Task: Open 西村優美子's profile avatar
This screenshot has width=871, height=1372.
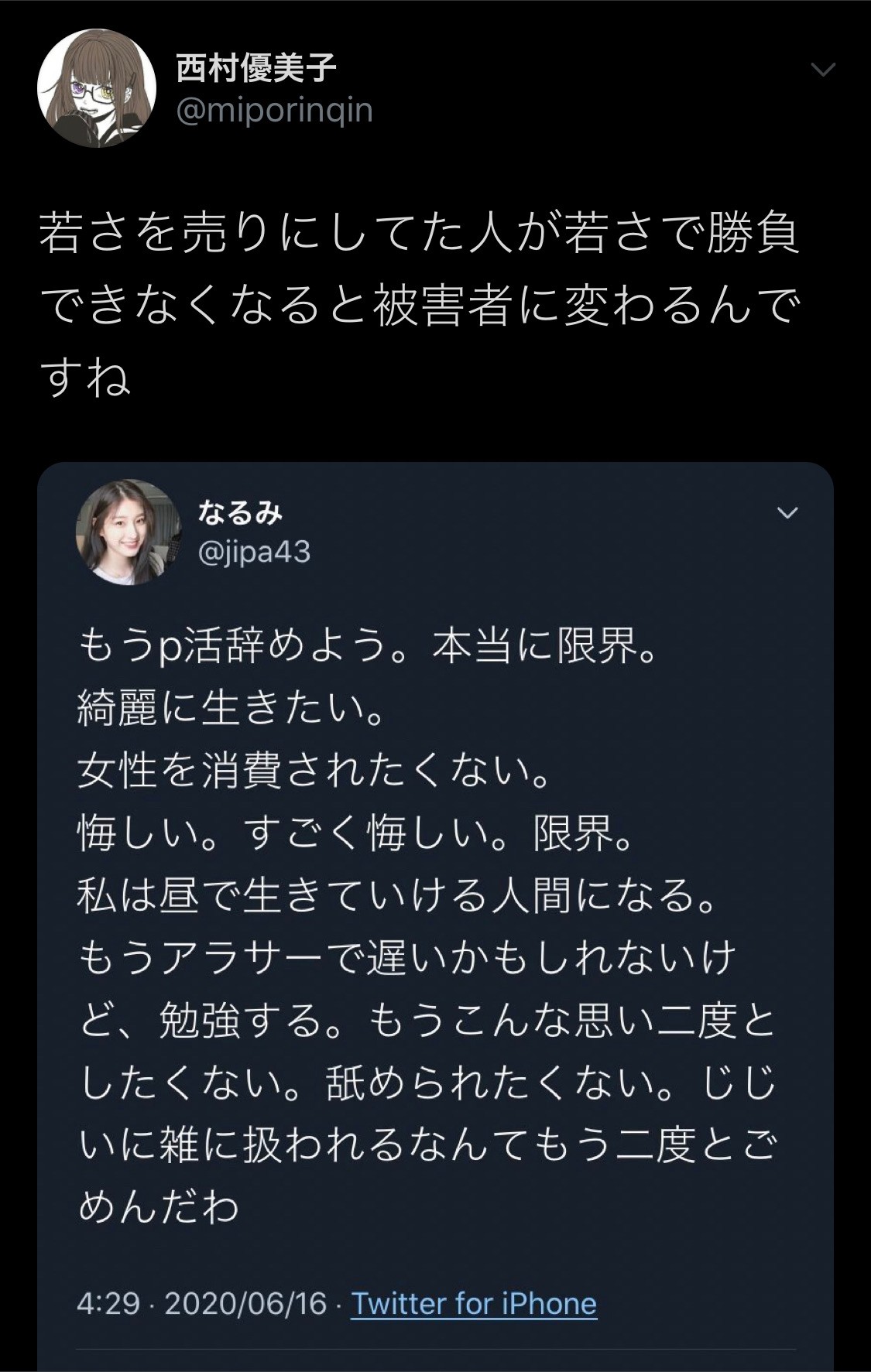Action: [x=97, y=89]
